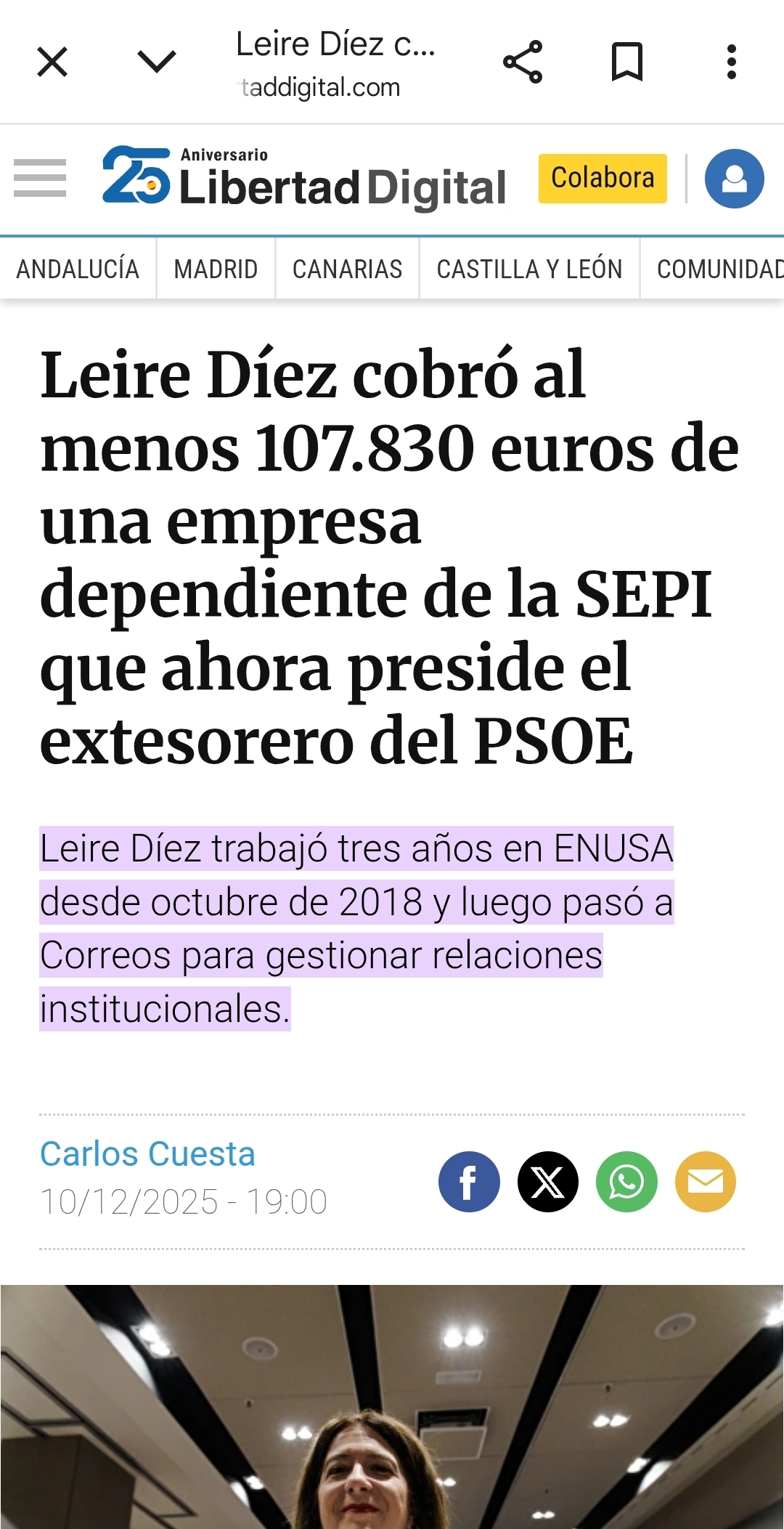This screenshot has width=784, height=1529.
Task: Tap the Libertad Digital logo to go home
Action: 304,178
